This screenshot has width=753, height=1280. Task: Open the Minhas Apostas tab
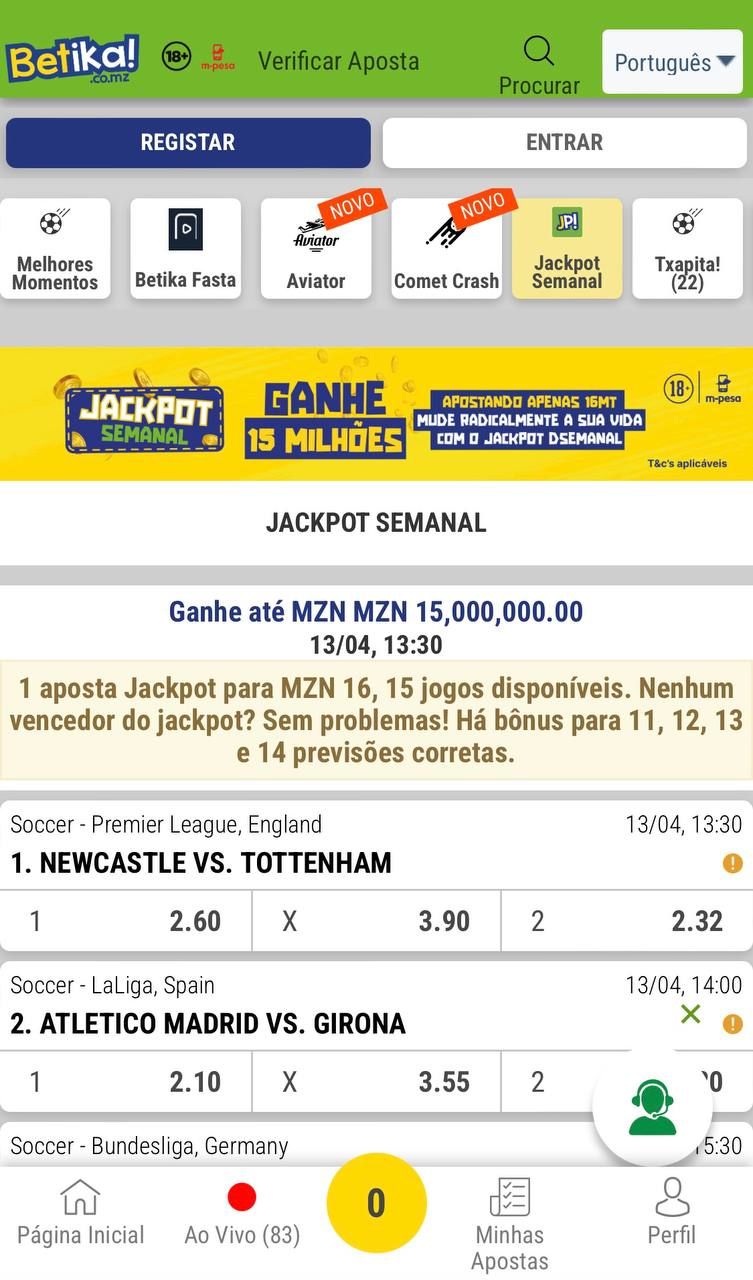point(510,1220)
